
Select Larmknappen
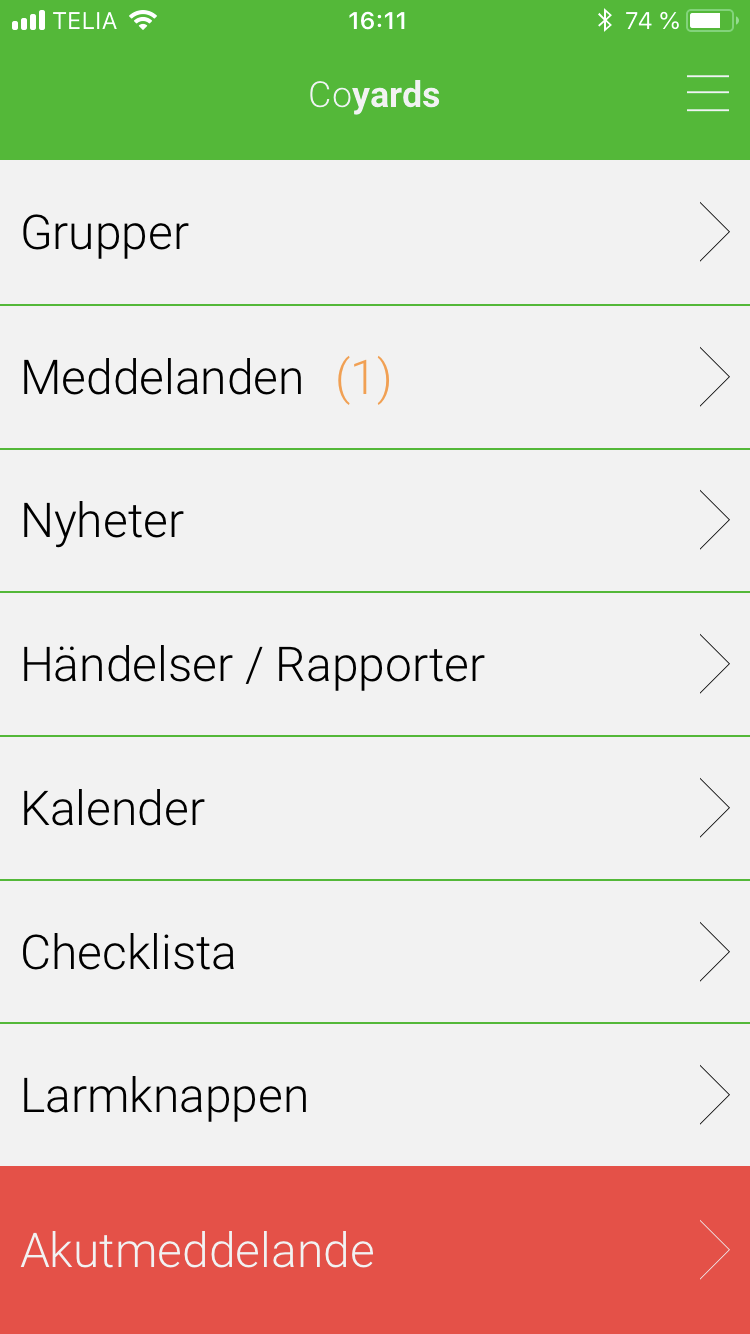[375, 1095]
